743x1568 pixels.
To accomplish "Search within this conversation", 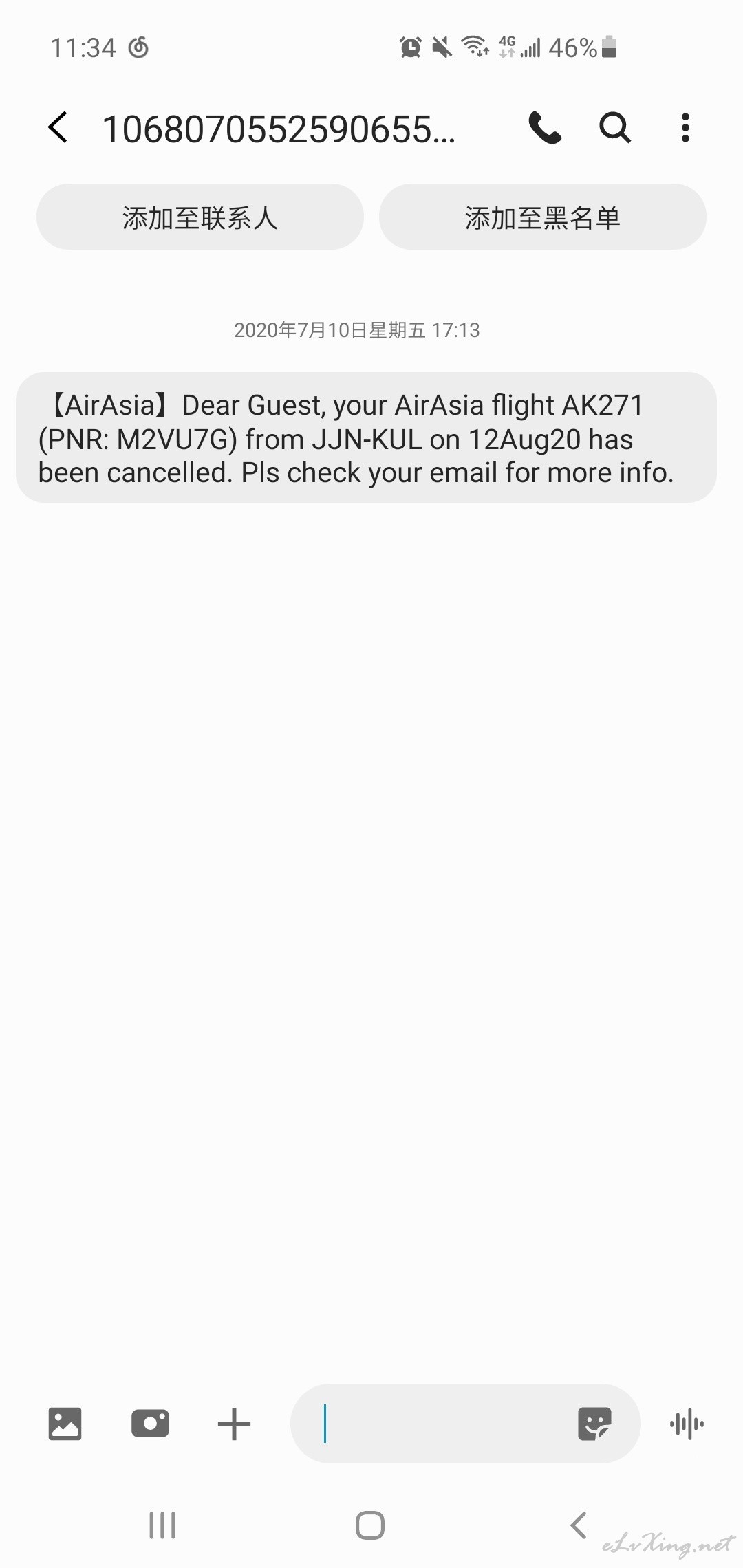I will point(615,128).
